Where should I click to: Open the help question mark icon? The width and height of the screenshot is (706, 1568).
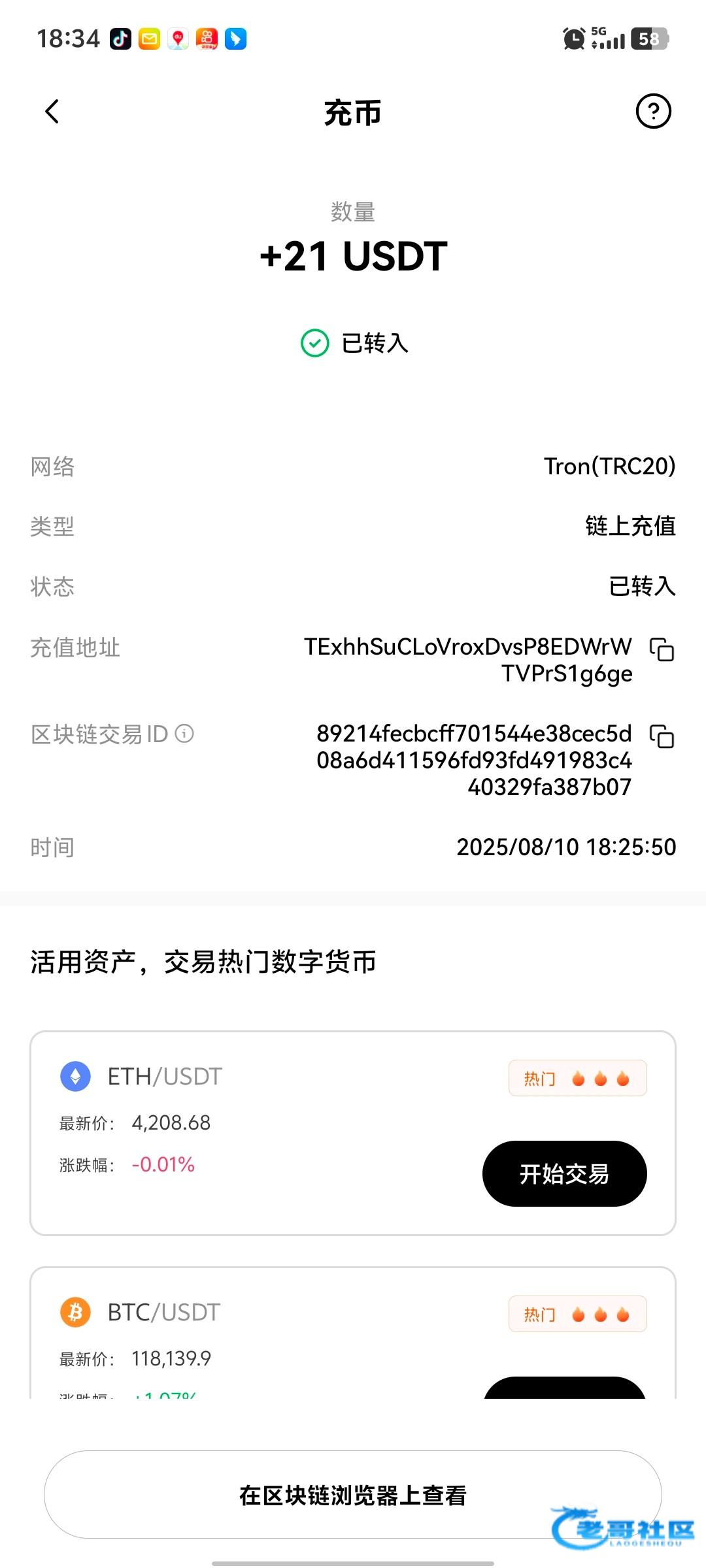653,111
